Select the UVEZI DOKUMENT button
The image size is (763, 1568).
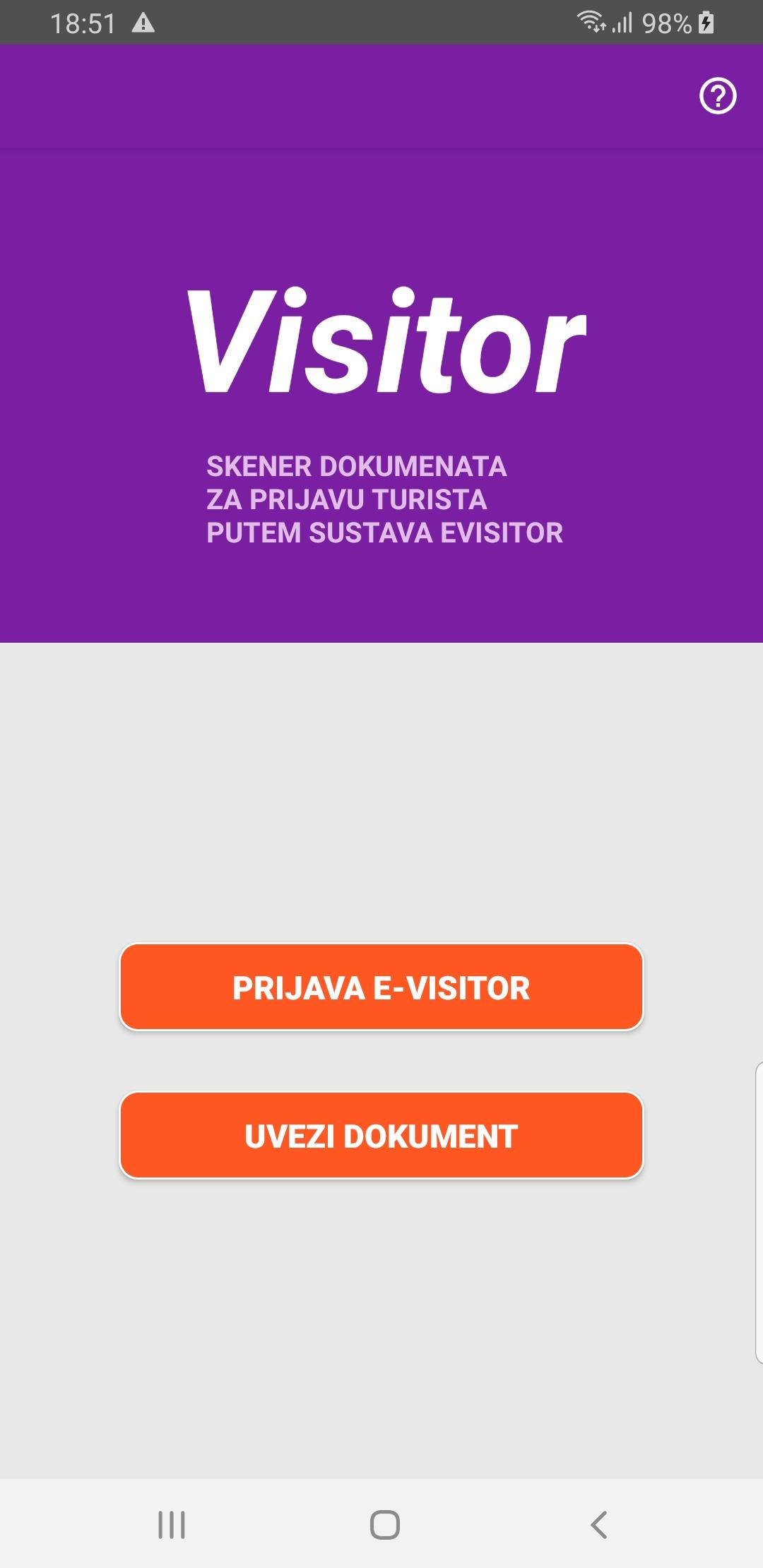pyautogui.click(x=381, y=1135)
